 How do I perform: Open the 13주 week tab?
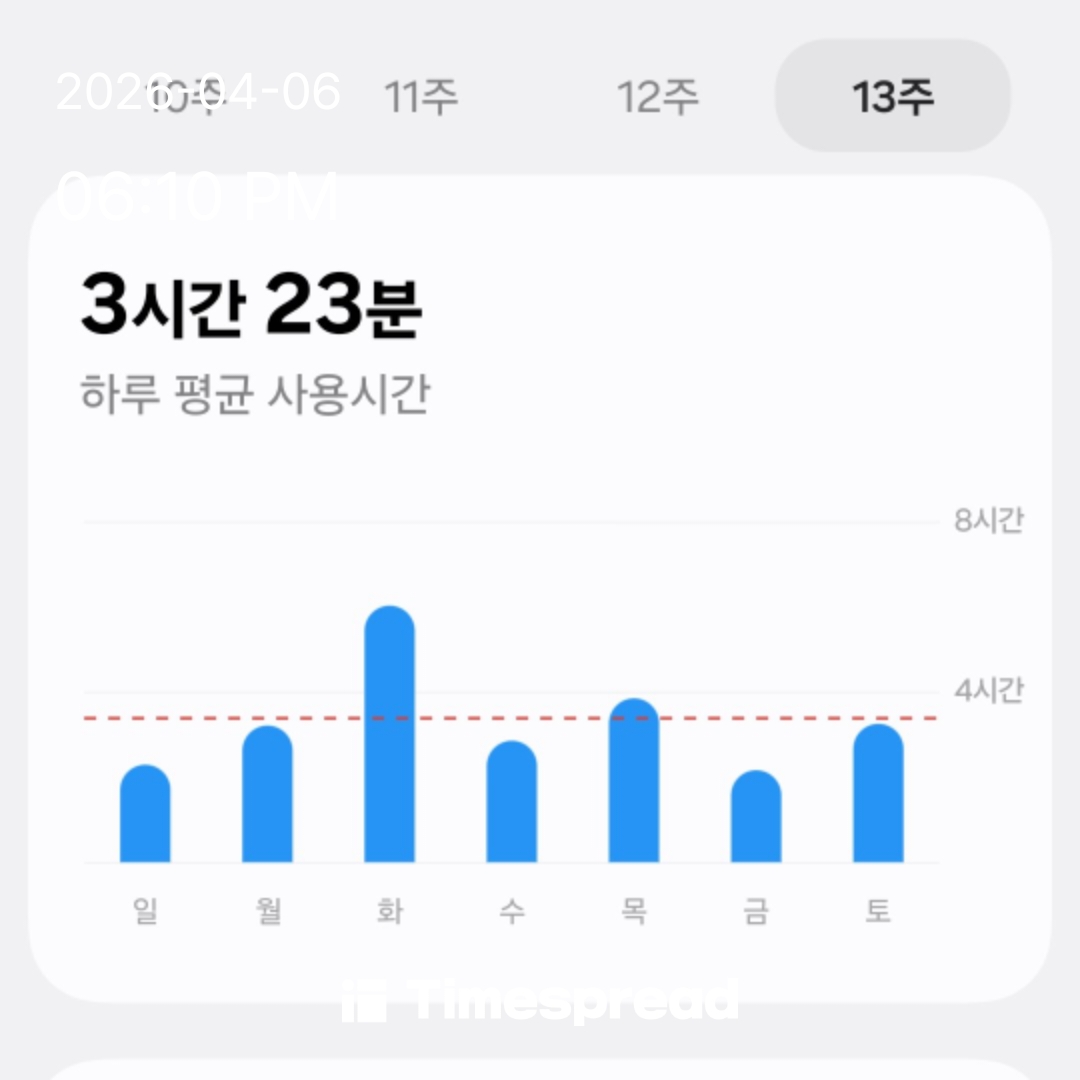pos(892,97)
